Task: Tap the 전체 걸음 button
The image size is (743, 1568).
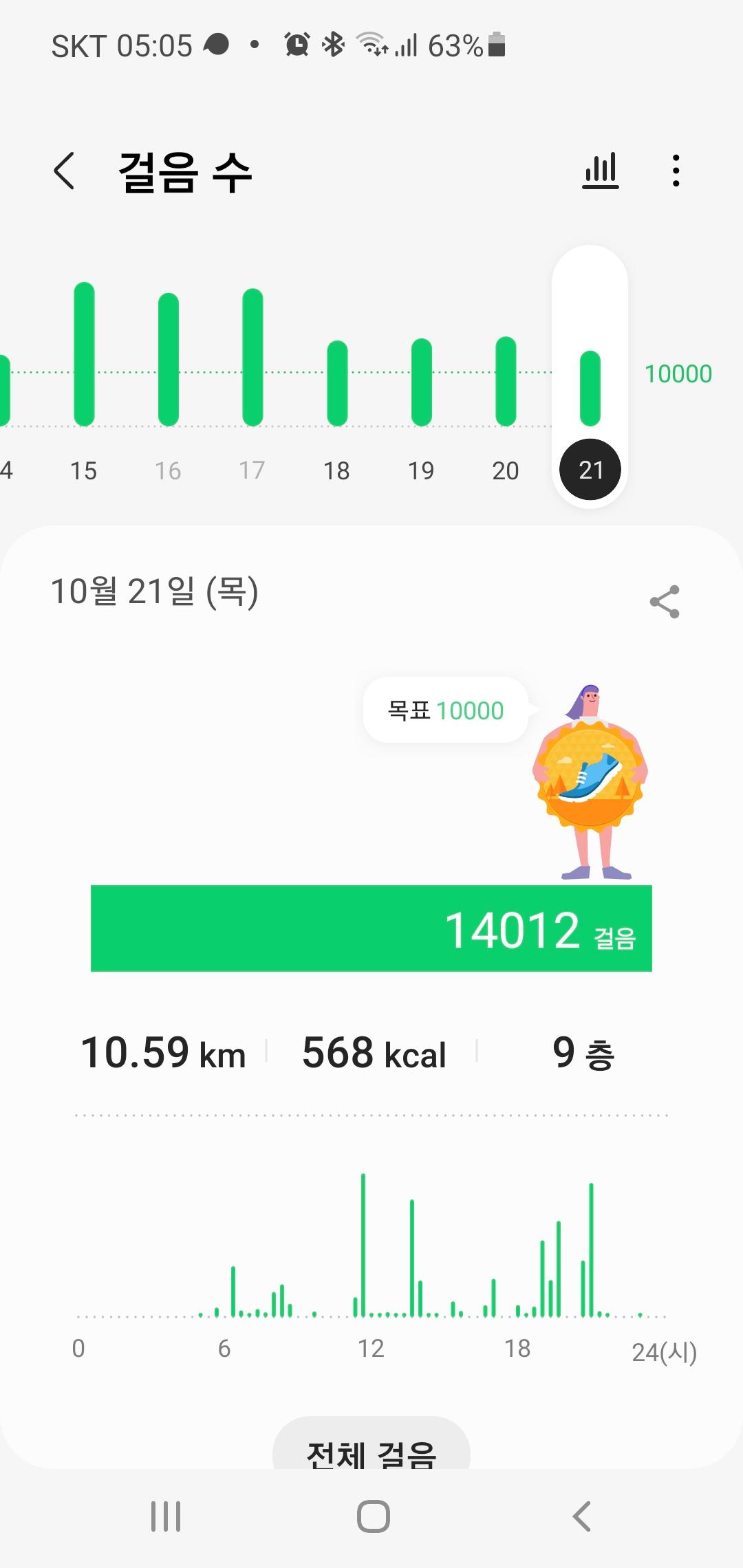Action: pyautogui.click(x=371, y=1450)
